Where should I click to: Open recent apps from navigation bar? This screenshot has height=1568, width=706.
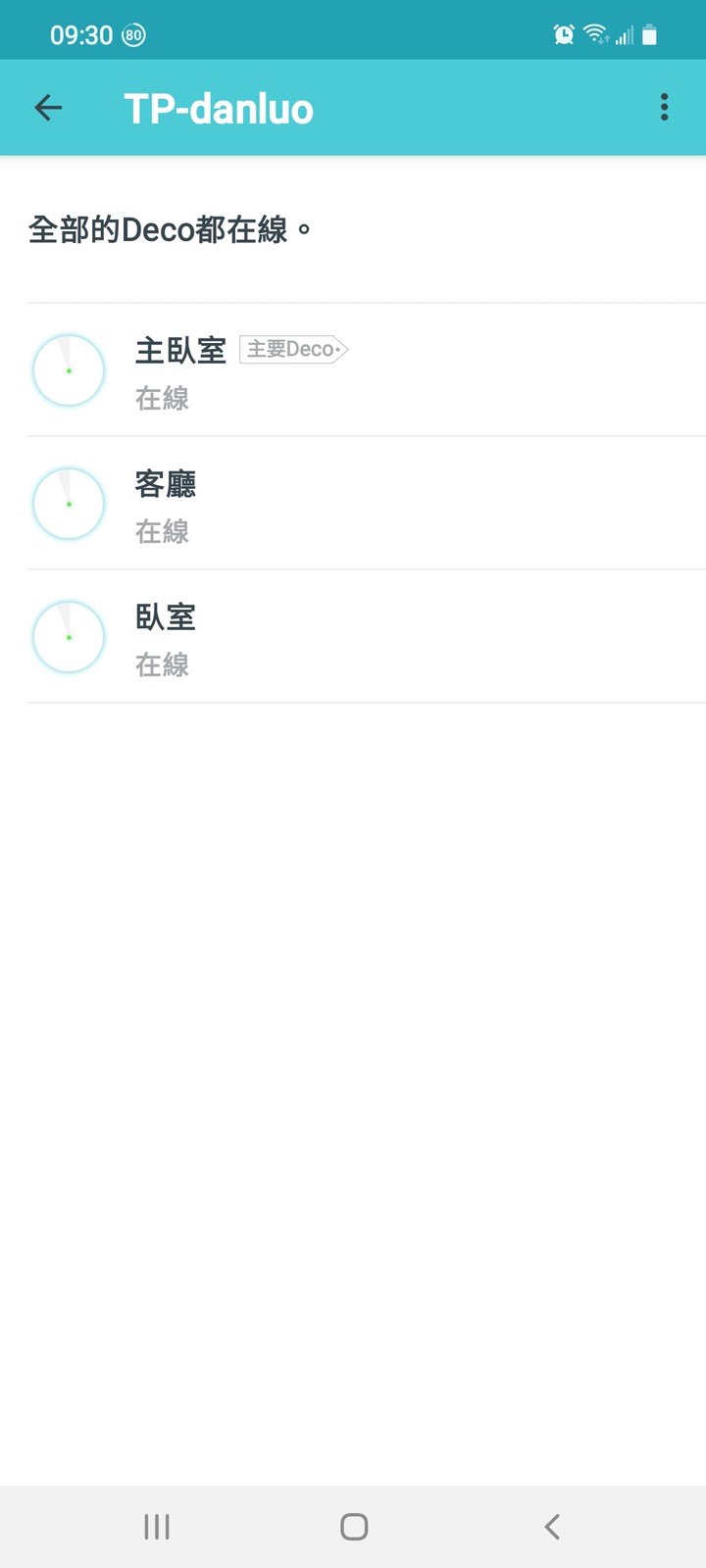(157, 1526)
